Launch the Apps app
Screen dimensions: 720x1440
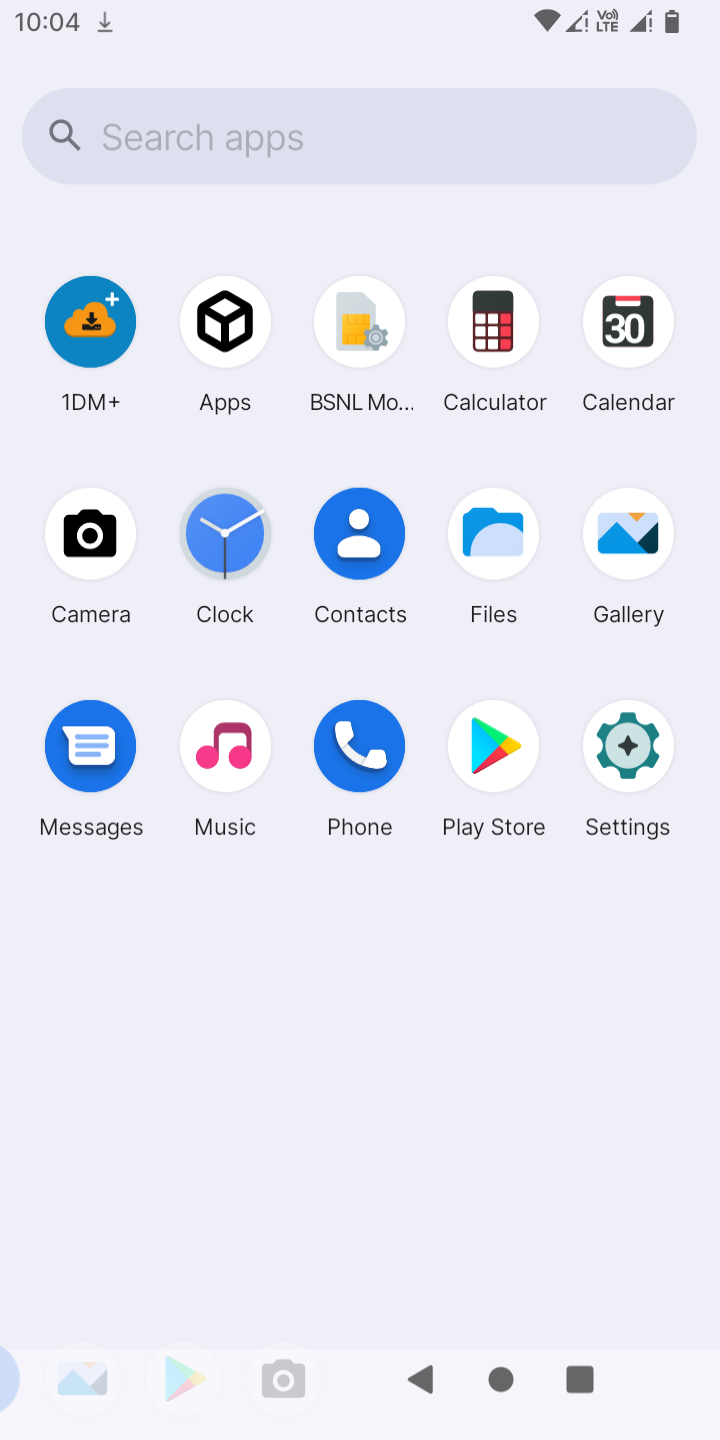(x=225, y=322)
